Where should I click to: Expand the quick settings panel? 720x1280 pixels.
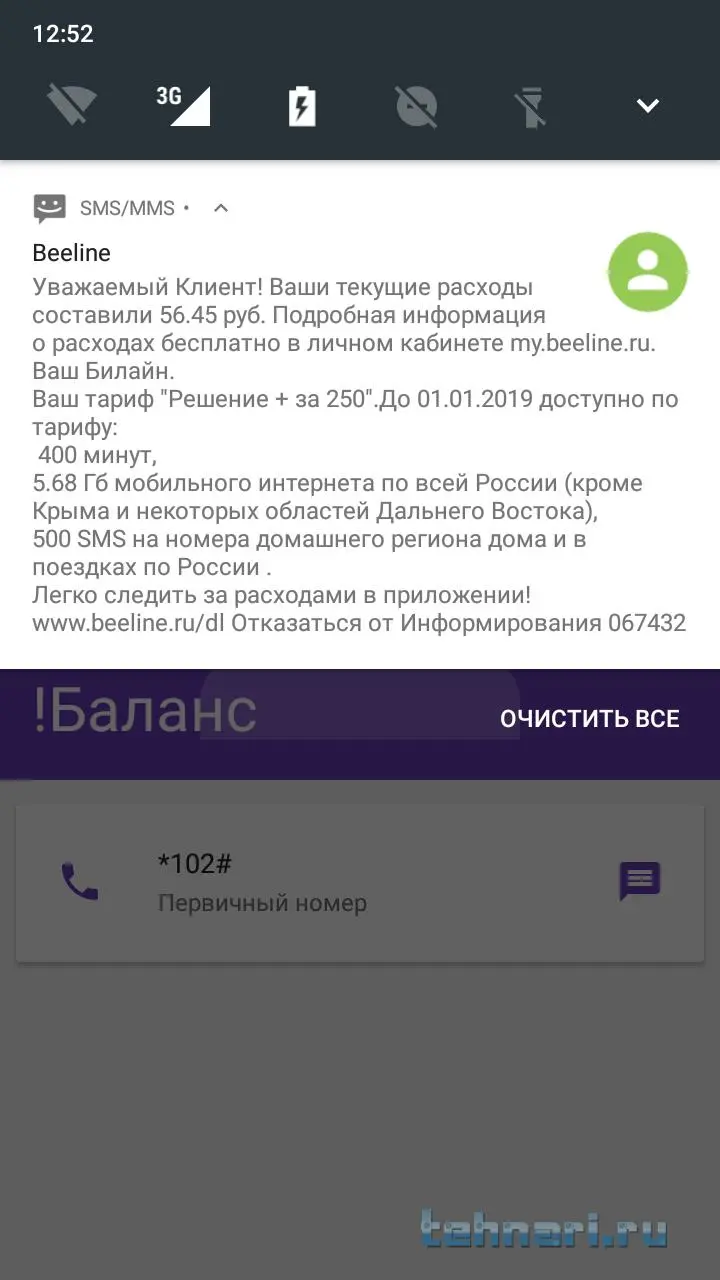click(x=647, y=105)
